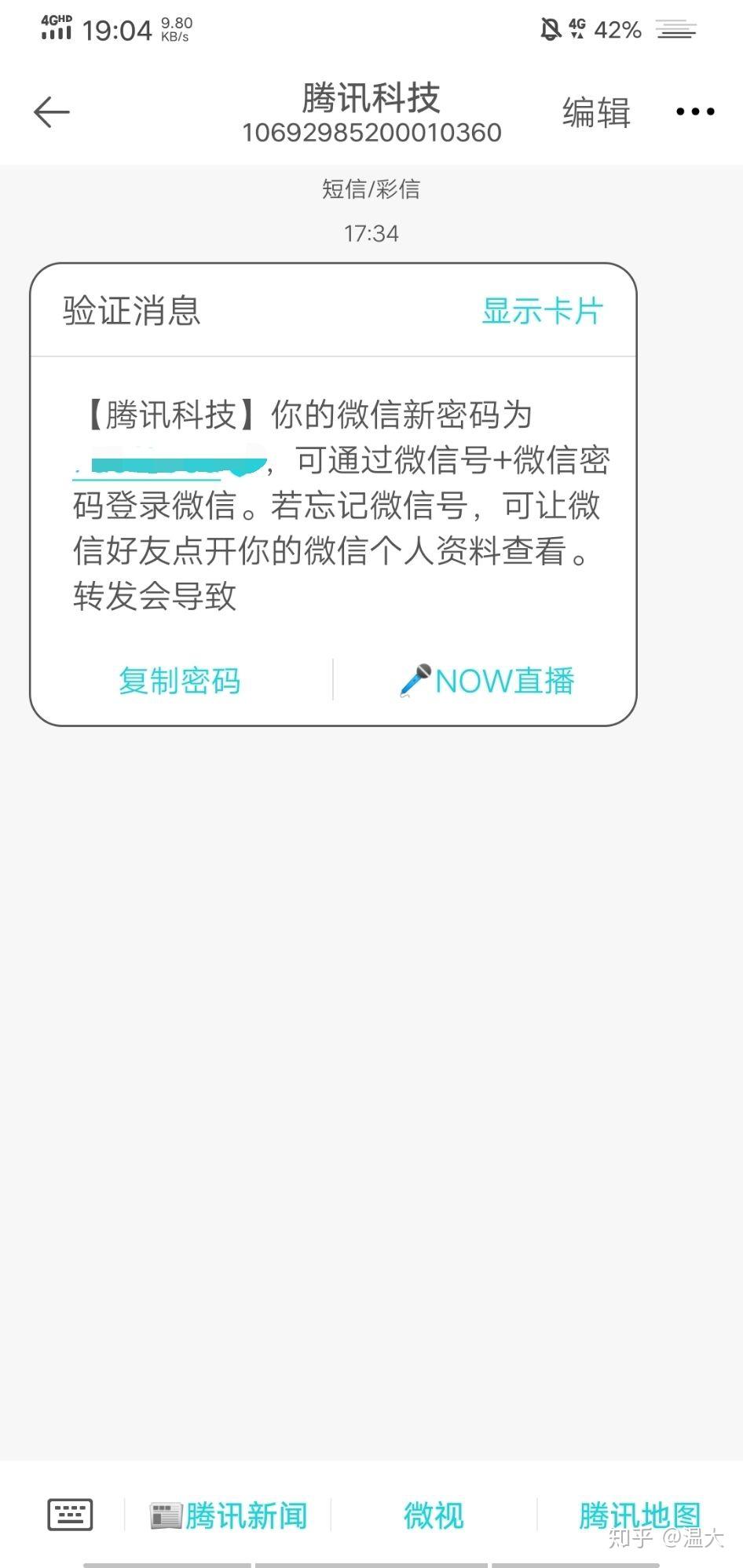Image resolution: width=743 pixels, height=1568 pixels.
Task: Tap 复制密码 to copy the password
Action: tap(179, 681)
